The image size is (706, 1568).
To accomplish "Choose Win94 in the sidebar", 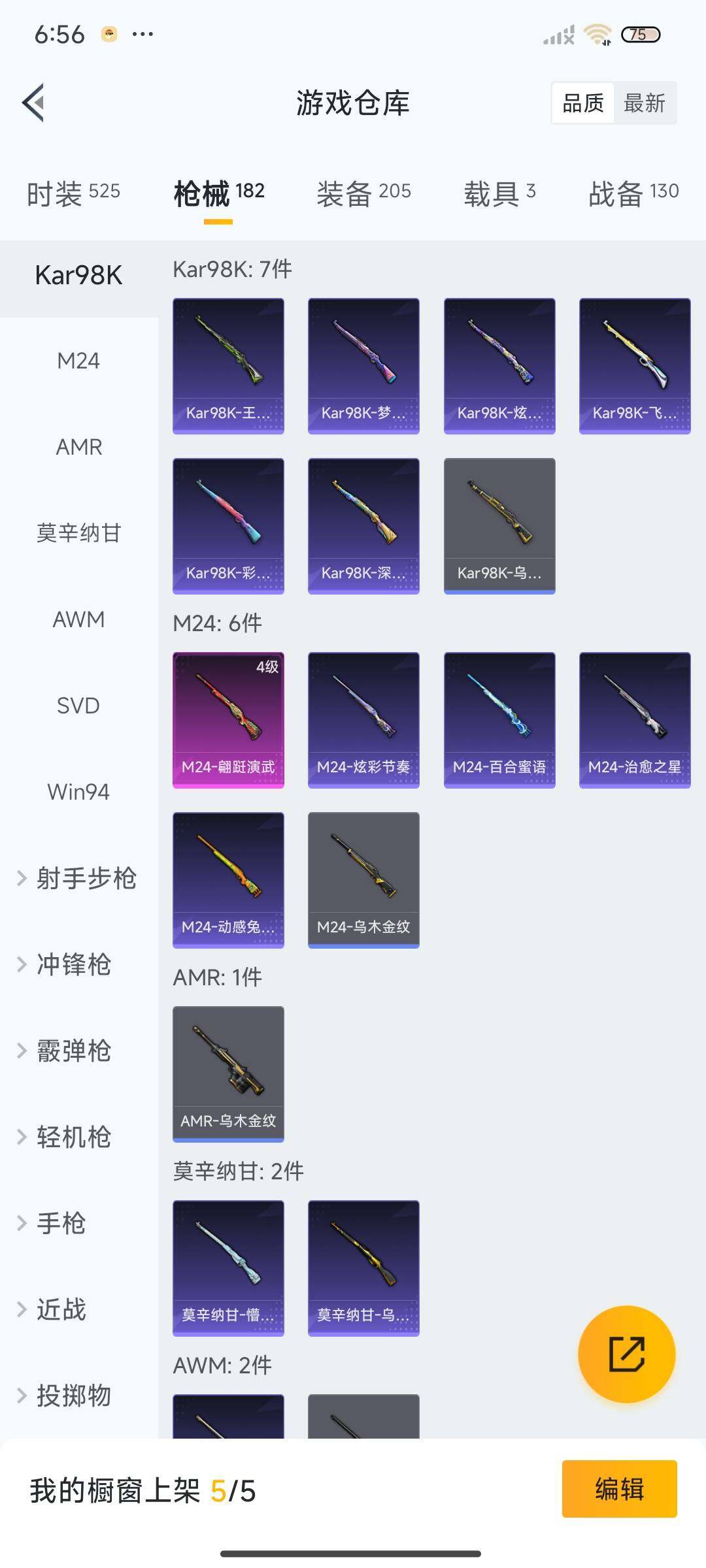I will (x=78, y=792).
